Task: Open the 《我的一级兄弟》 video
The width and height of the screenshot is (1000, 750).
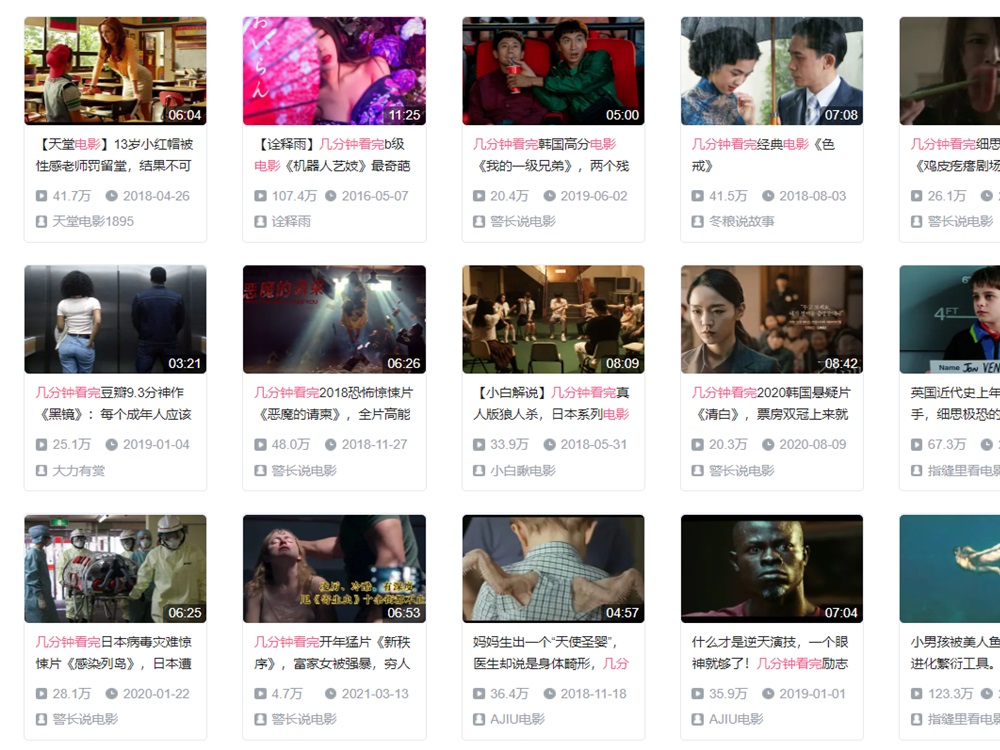Action: coord(553,71)
